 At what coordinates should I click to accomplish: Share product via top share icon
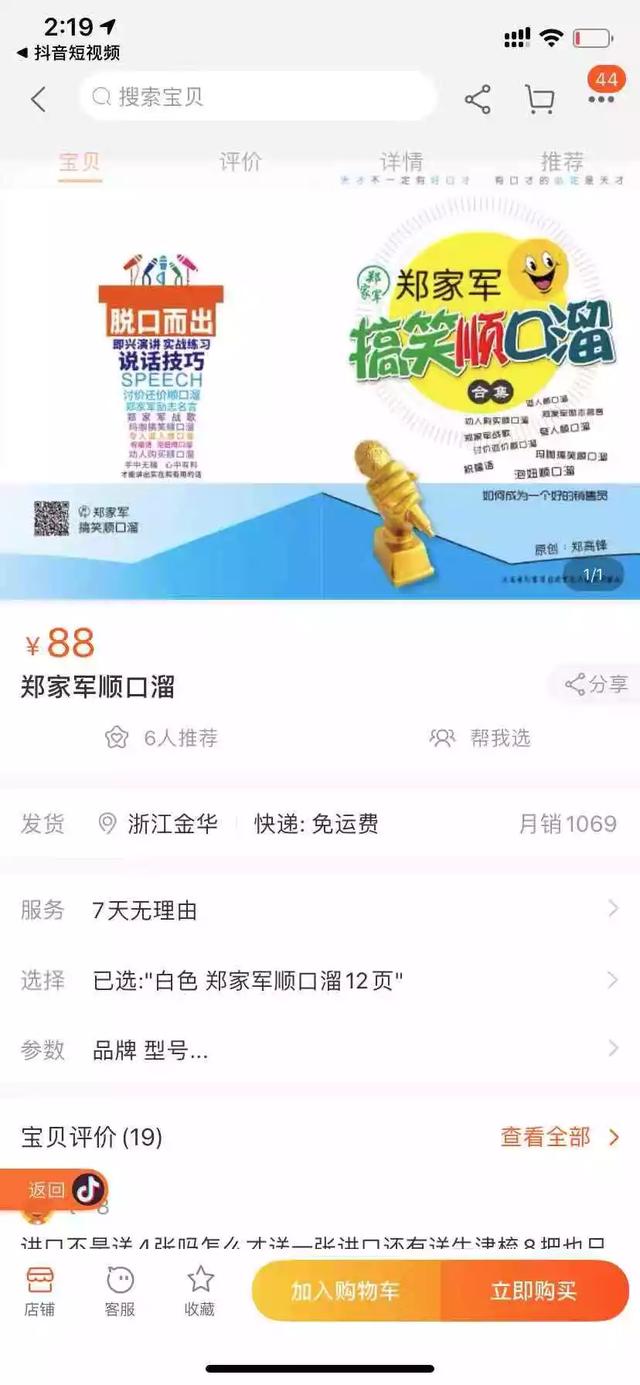point(478,99)
